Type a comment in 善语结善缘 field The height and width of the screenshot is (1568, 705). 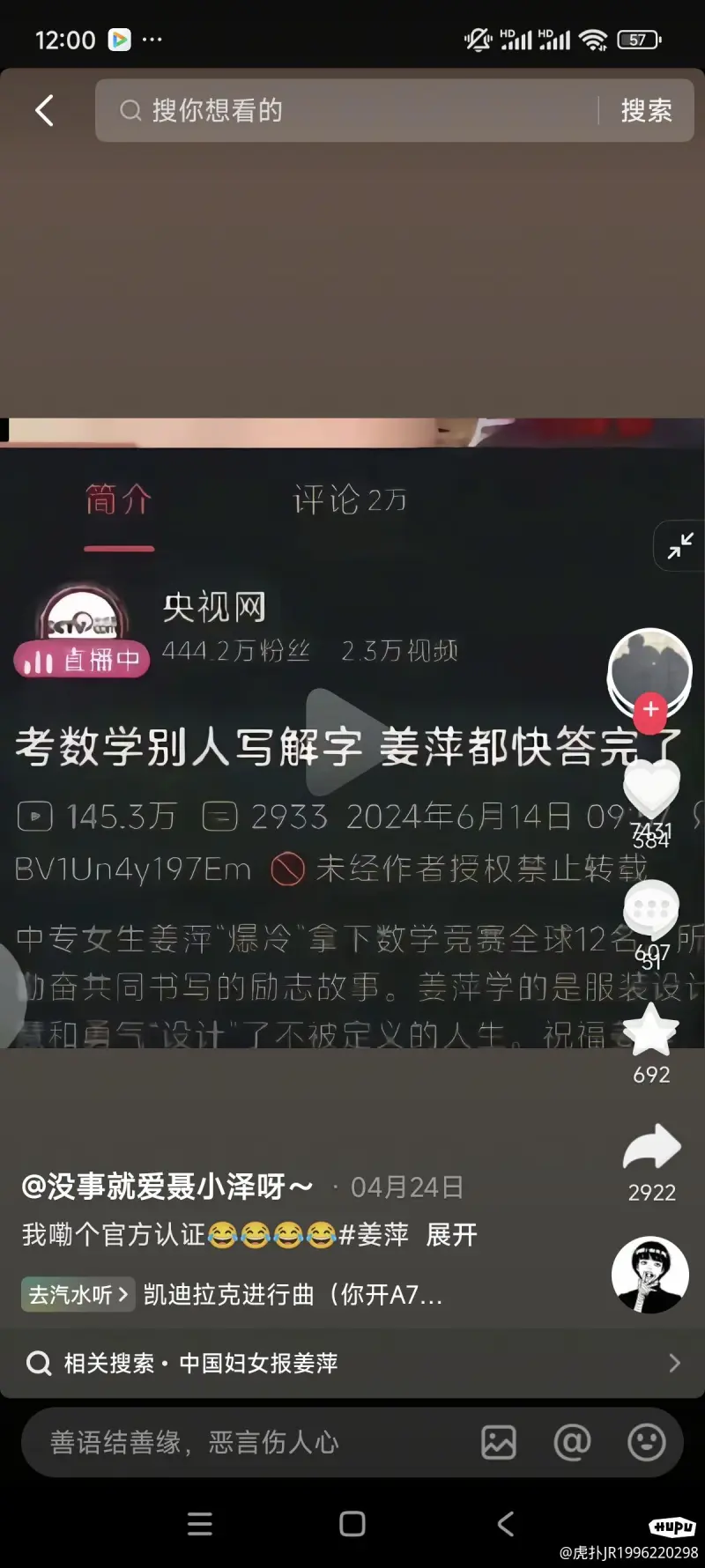pyautogui.click(x=247, y=1442)
